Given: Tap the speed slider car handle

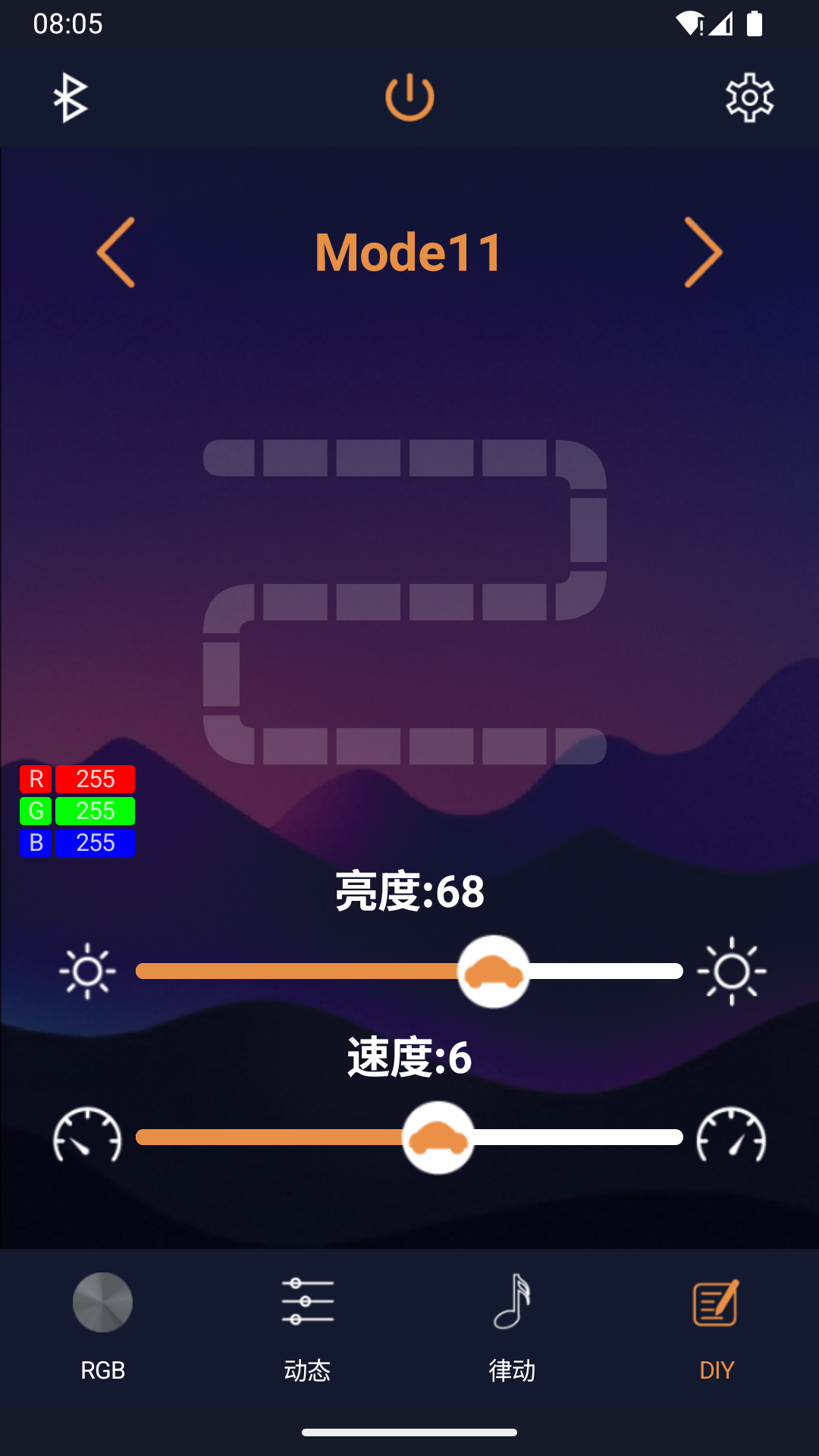Looking at the screenshot, I should tap(438, 1138).
